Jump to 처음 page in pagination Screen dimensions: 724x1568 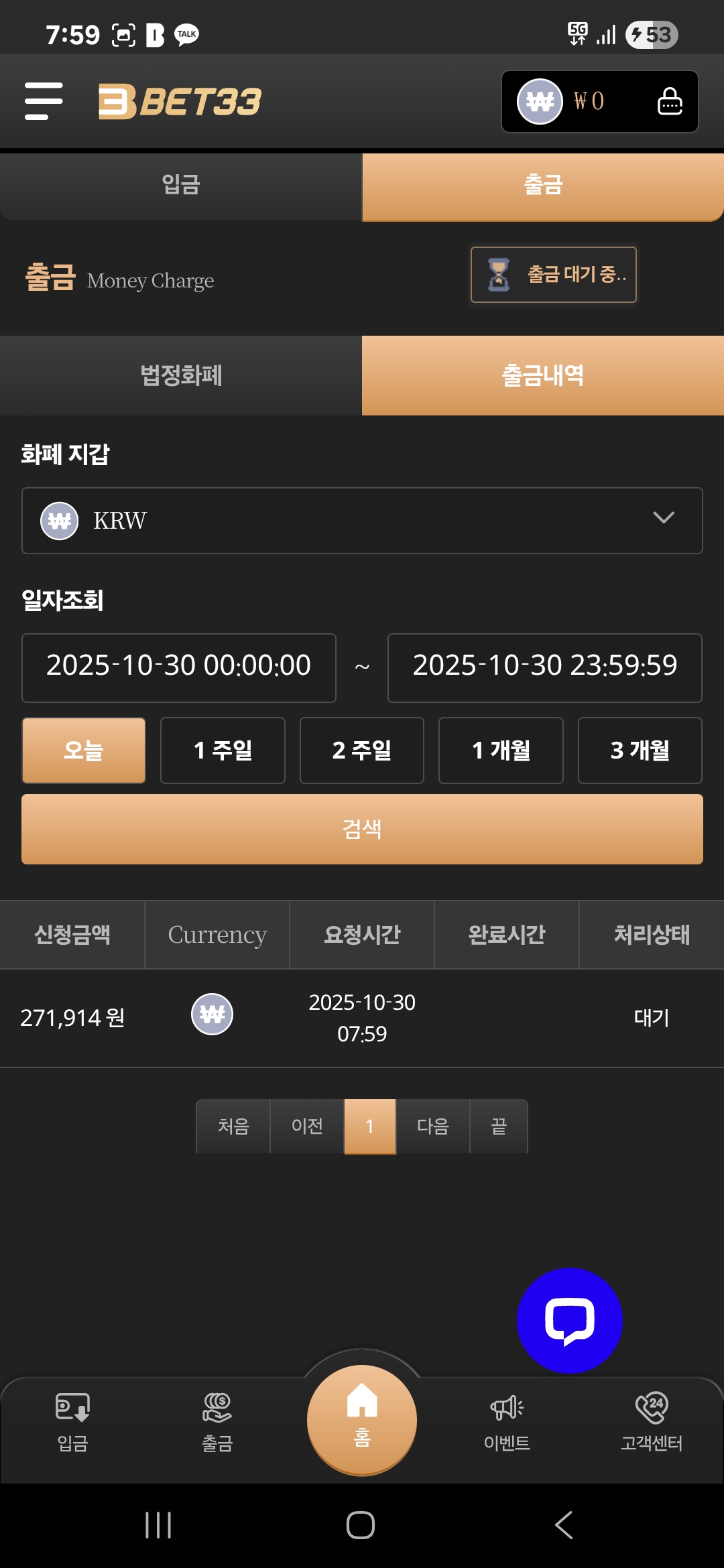click(233, 1126)
